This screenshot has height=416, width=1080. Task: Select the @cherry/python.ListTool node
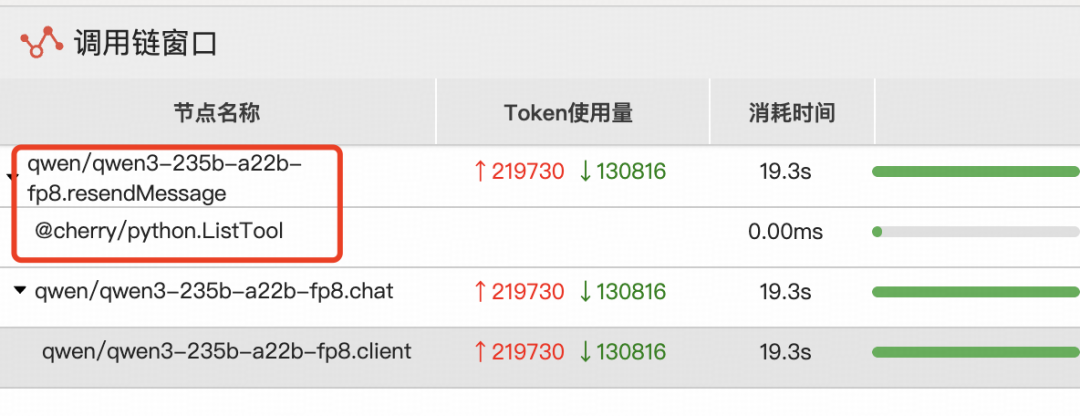tap(159, 231)
